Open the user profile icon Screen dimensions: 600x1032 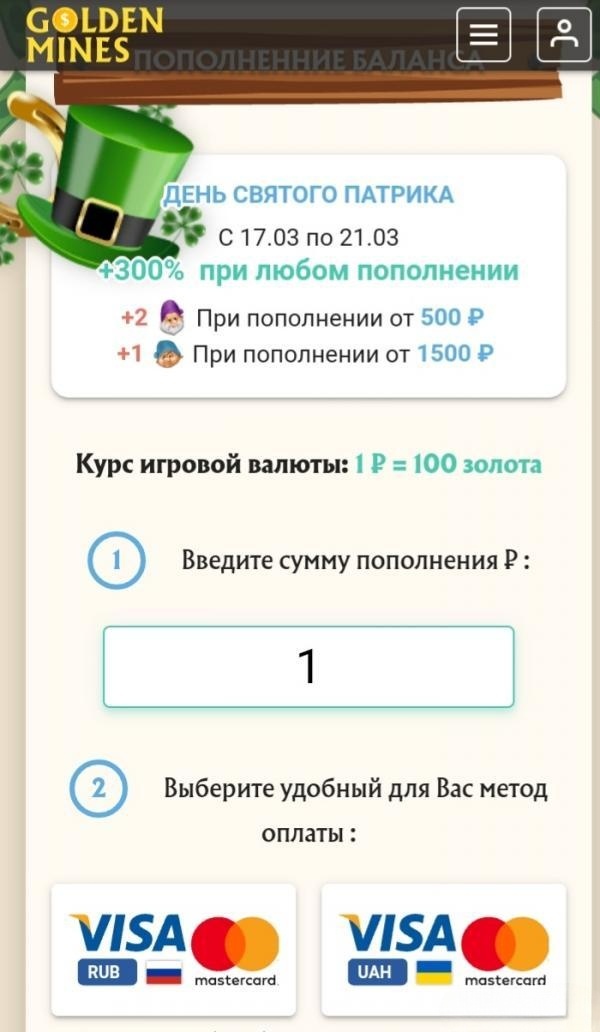point(564,35)
